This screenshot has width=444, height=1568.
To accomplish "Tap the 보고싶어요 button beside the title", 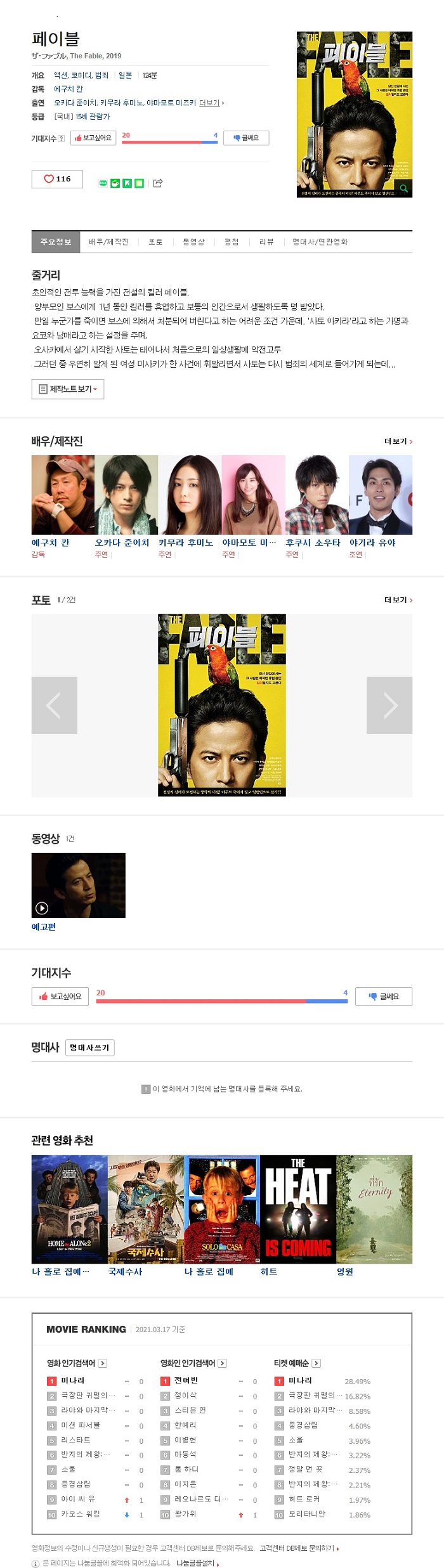I will pyautogui.click(x=93, y=138).
